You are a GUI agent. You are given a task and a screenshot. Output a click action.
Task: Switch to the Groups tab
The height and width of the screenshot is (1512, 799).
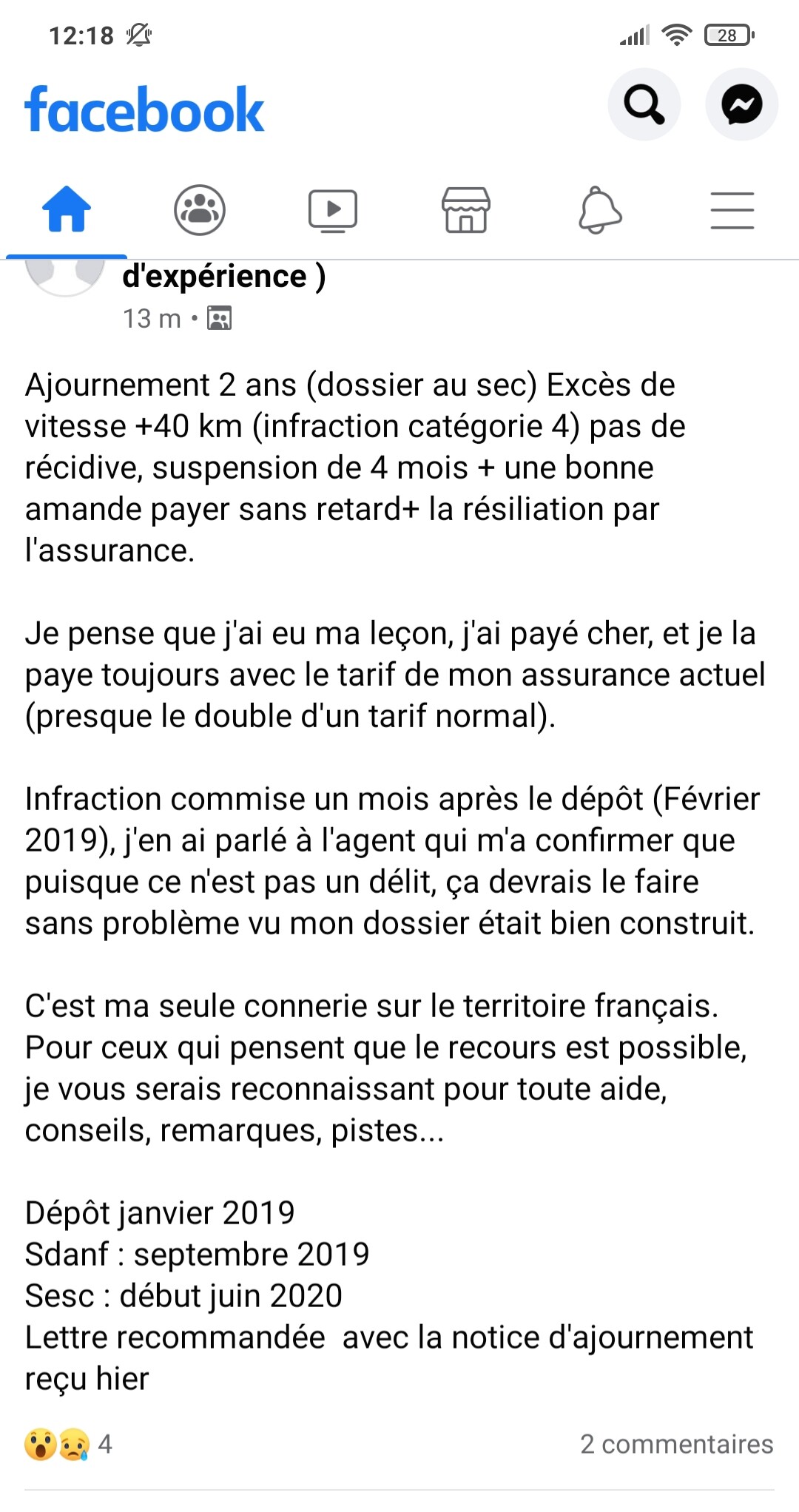click(x=200, y=210)
